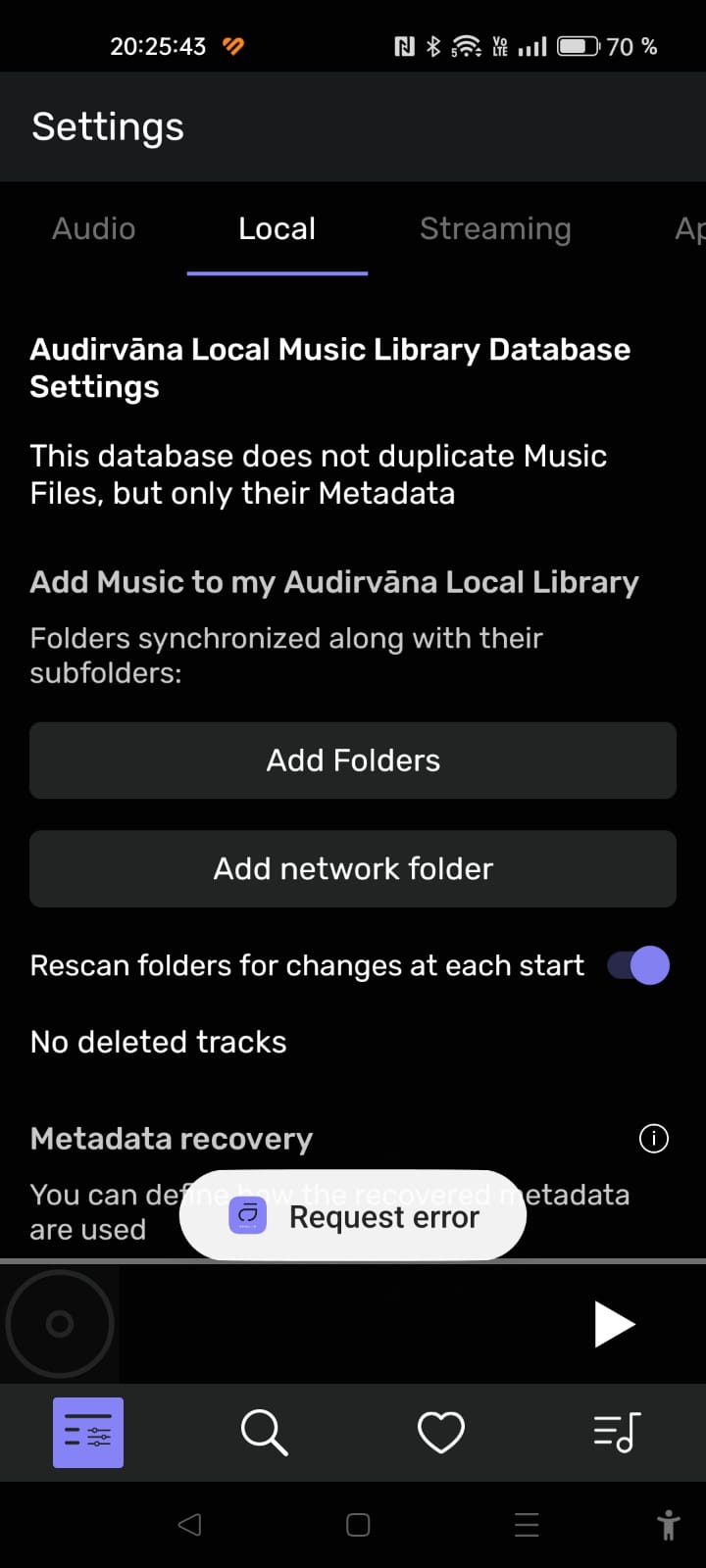The width and height of the screenshot is (706, 1568).
Task: Open the search icon in bottom bar
Action: click(x=265, y=1433)
